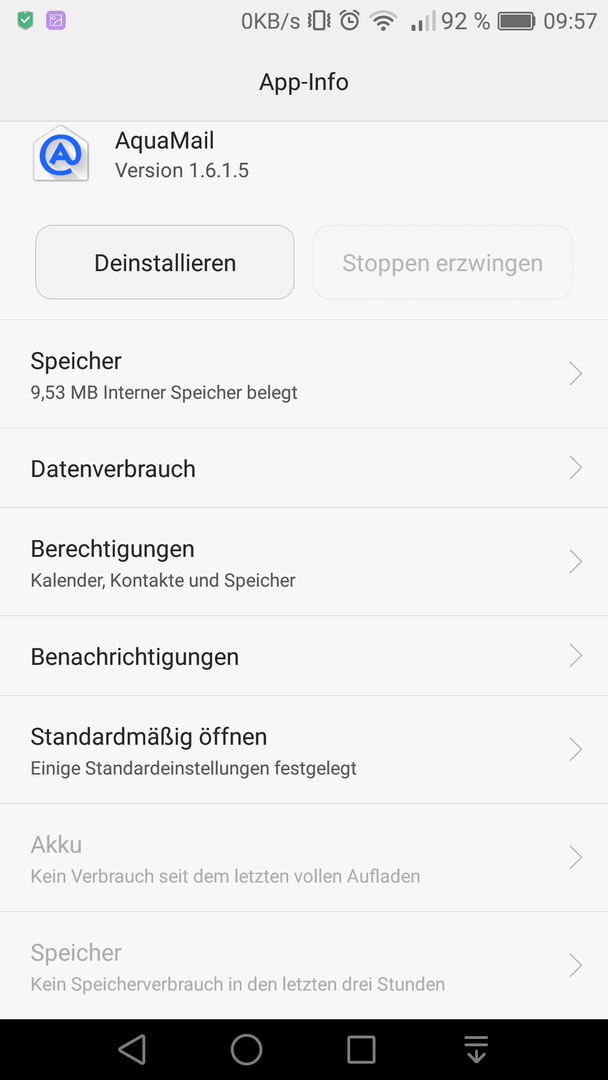608x1080 pixels.
Task: Open Berechtigungen settings
Action: pos(304,562)
